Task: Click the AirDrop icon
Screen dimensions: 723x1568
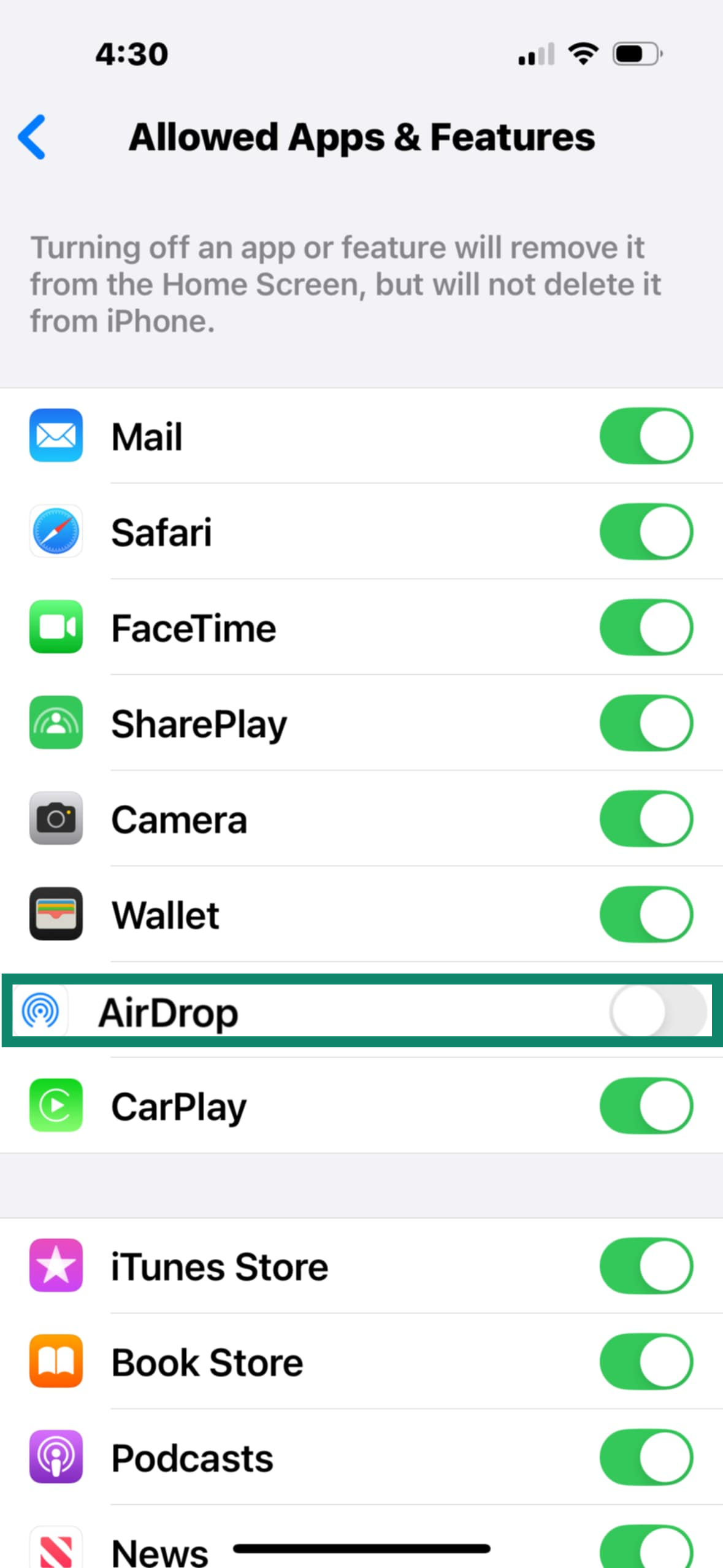Action: pos(40,1011)
